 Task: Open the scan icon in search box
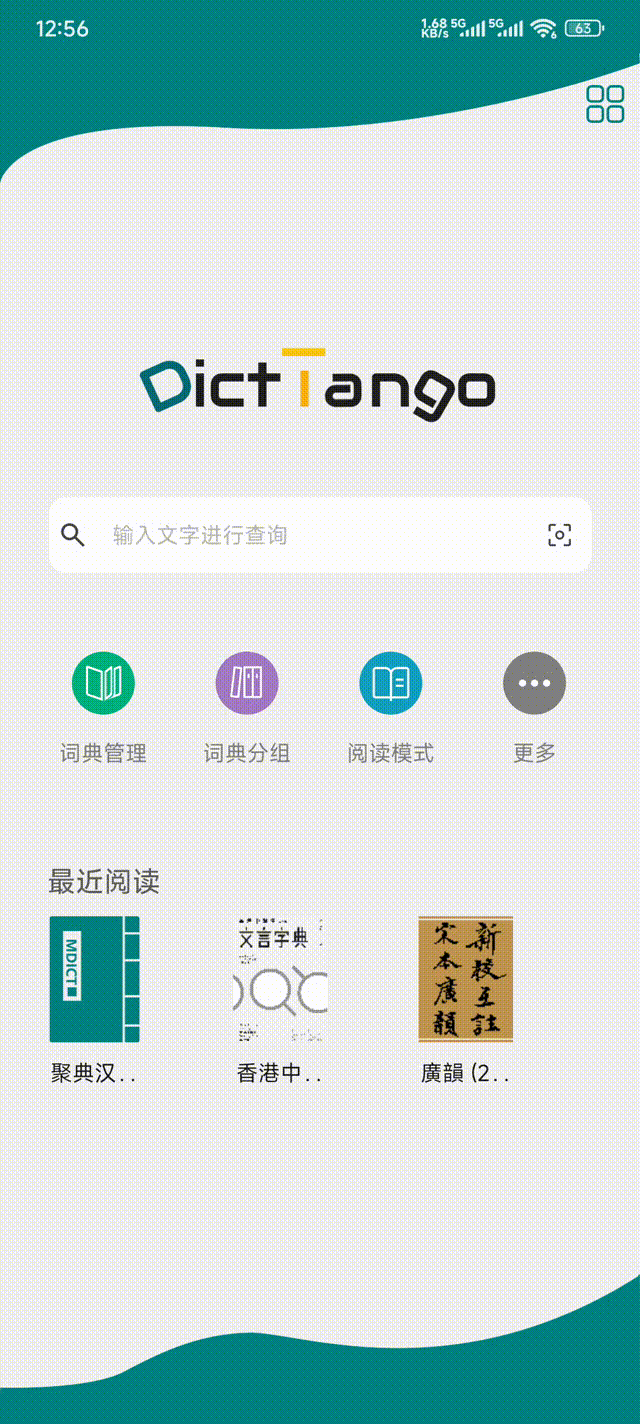(x=559, y=535)
